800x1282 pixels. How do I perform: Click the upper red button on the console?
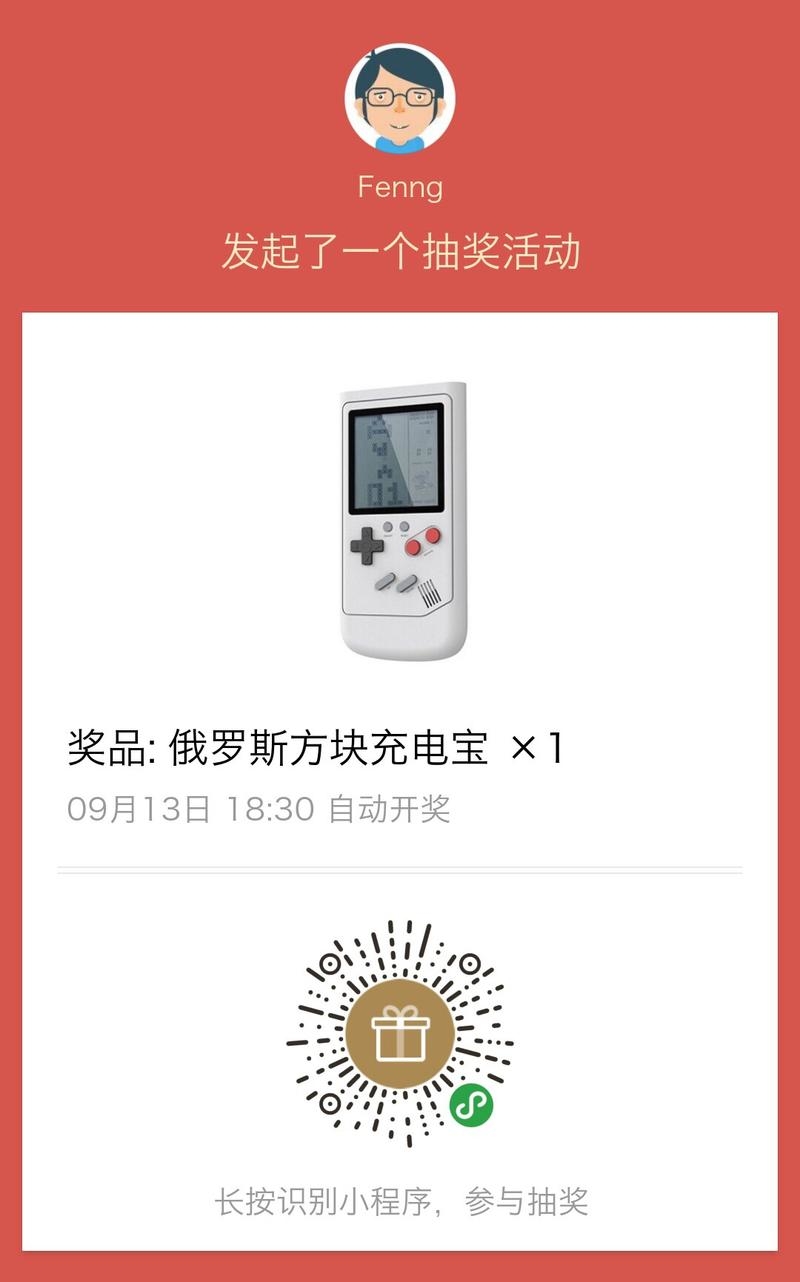click(431, 534)
